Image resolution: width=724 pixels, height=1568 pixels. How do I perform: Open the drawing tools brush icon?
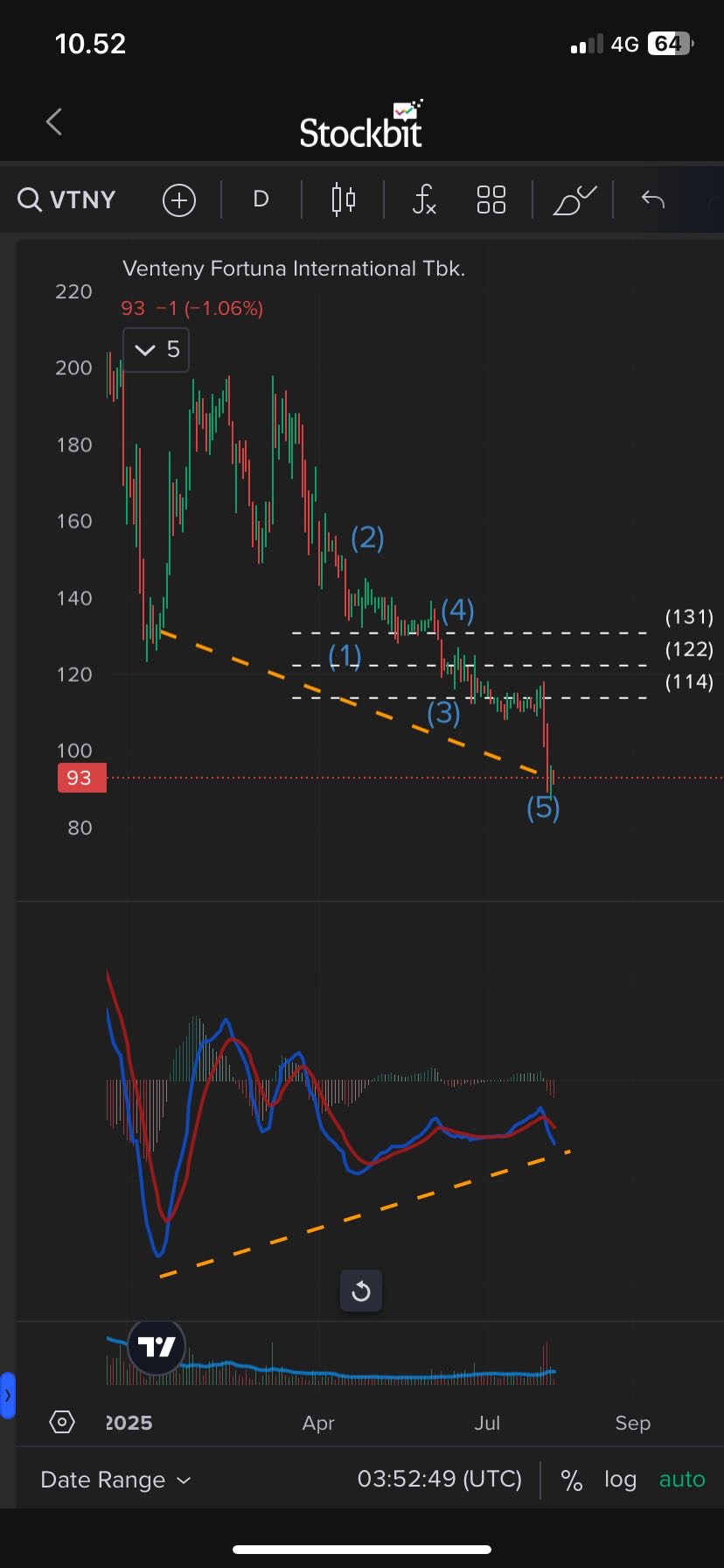point(574,200)
